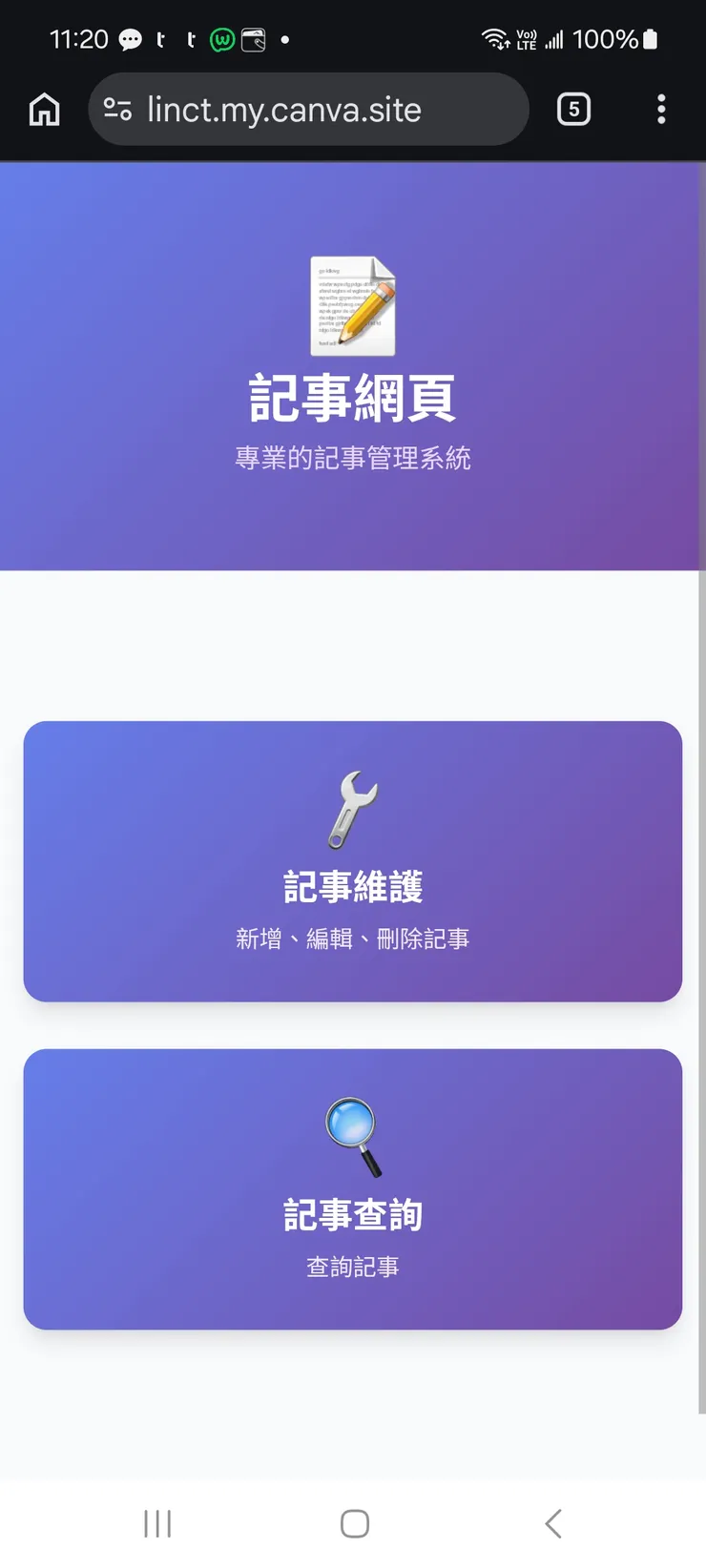This screenshot has width=706, height=1568.
Task: Tap the Wi-Fi status icon
Action: click(495, 39)
